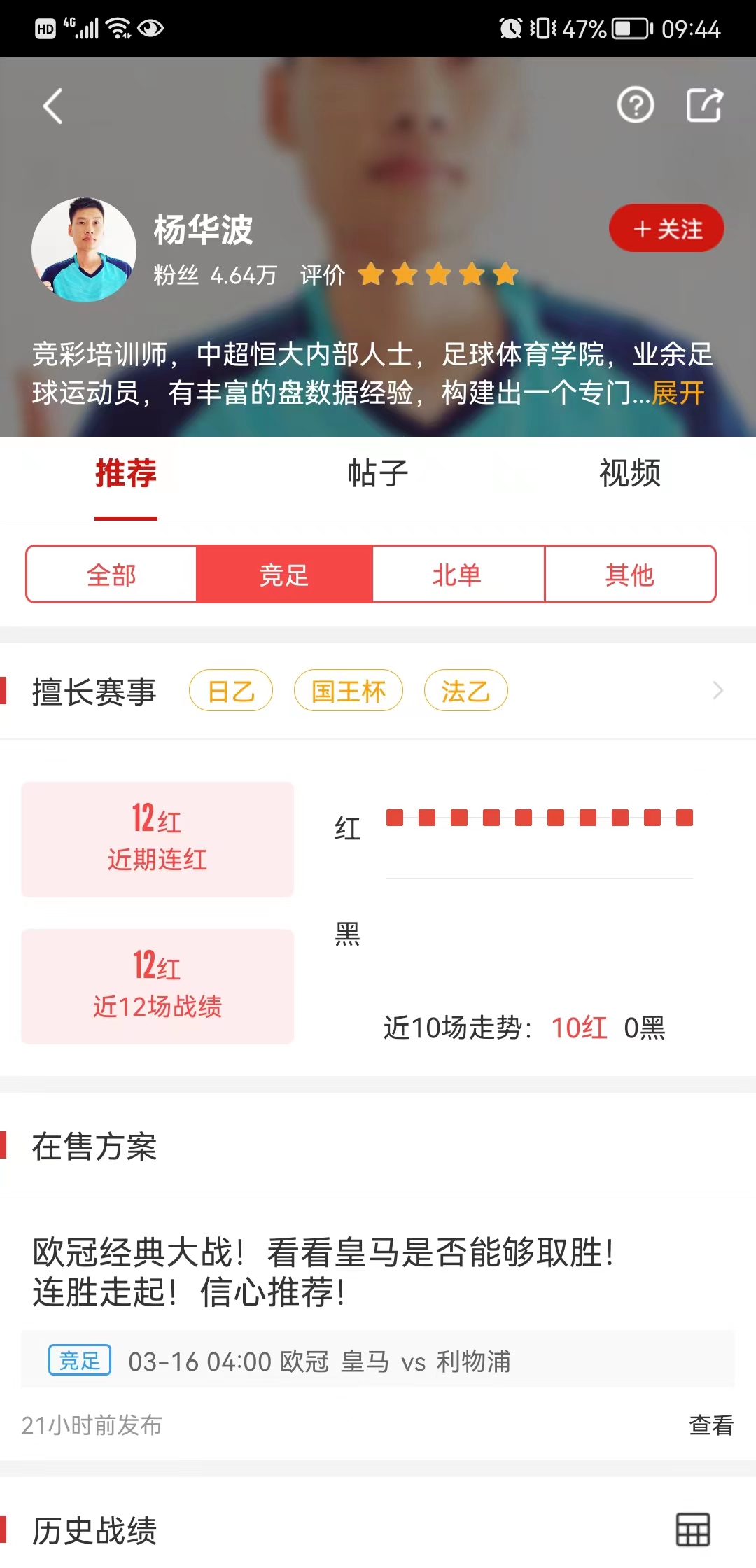Open the help question mark icon
Image resolution: width=756 pixels, height=1568 pixels.
coord(636,106)
